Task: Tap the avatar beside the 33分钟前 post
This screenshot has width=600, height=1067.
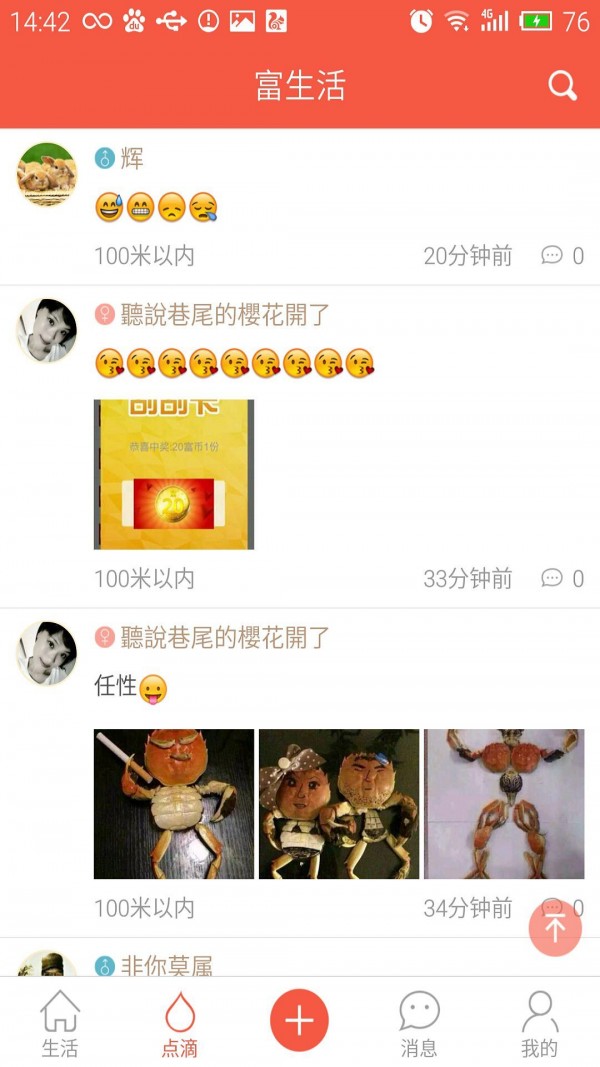Action: click(x=47, y=330)
